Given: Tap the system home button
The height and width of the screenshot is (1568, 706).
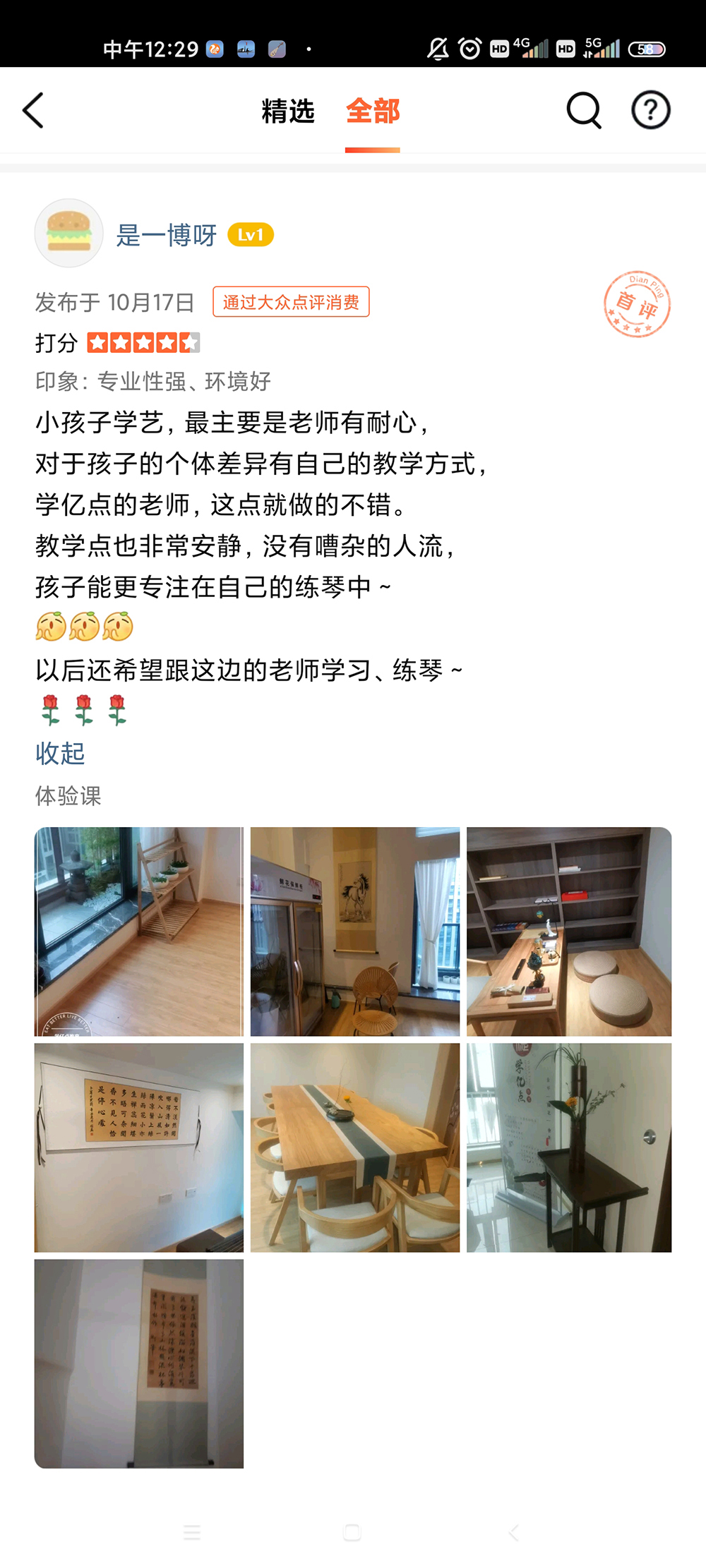Looking at the screenshot, I should pyautogui.click(x=352, y=1533).
